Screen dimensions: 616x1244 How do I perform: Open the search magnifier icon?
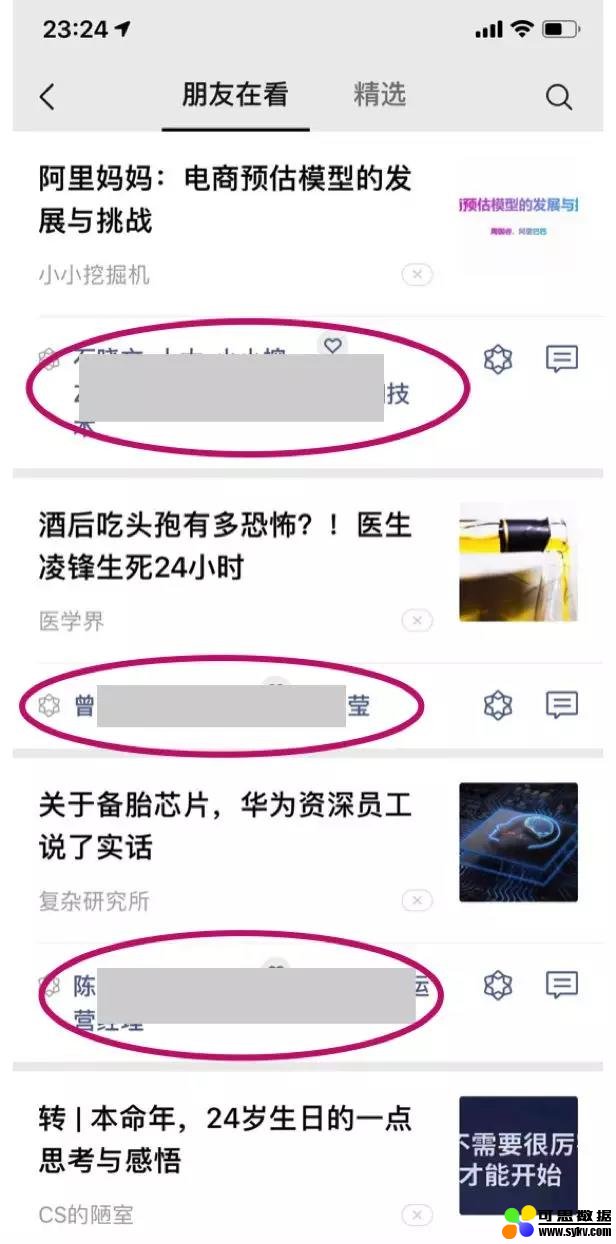click(559, 97)
